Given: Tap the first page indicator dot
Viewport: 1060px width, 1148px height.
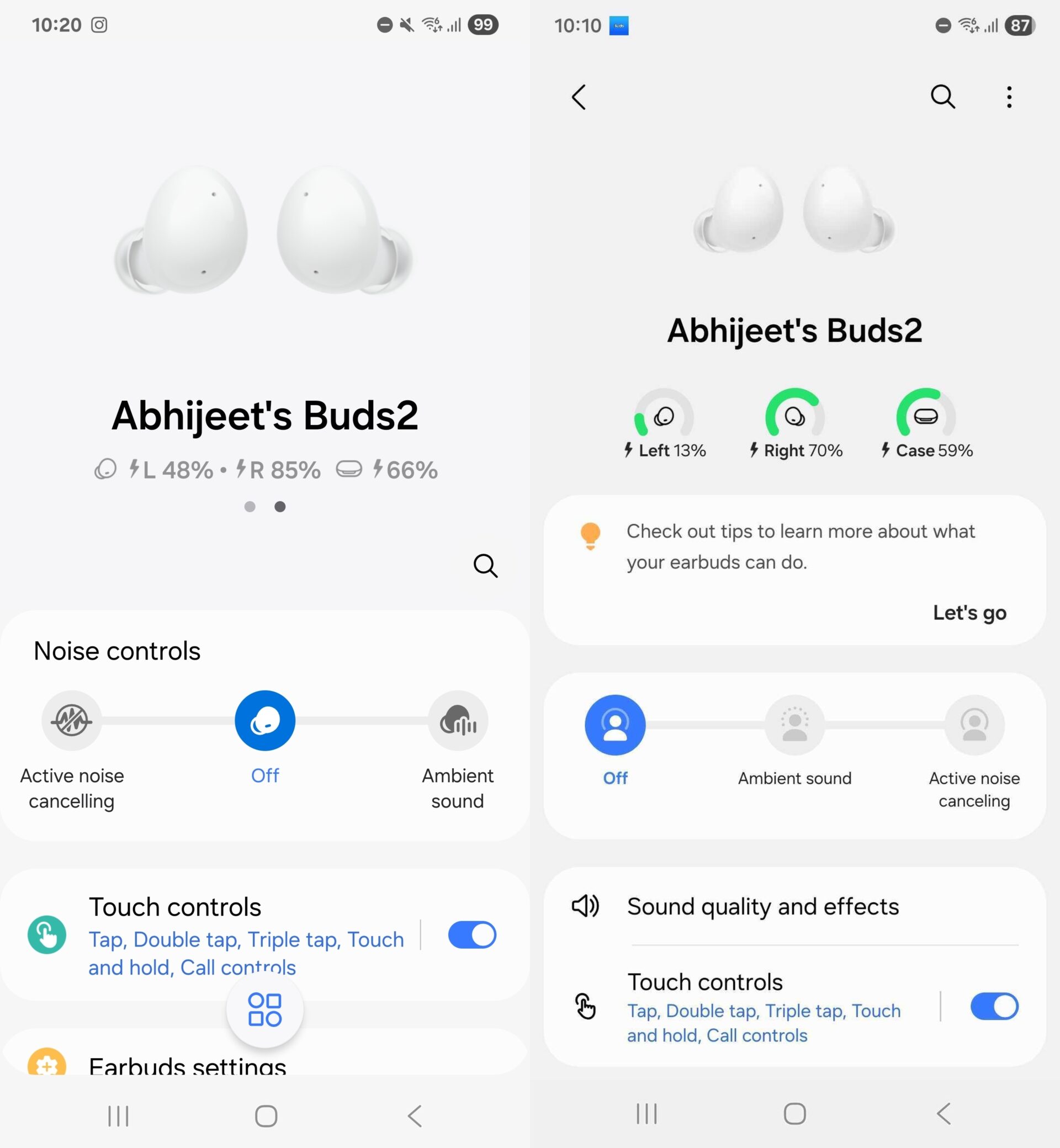Looking at the screenshot, I should point(250,506).
